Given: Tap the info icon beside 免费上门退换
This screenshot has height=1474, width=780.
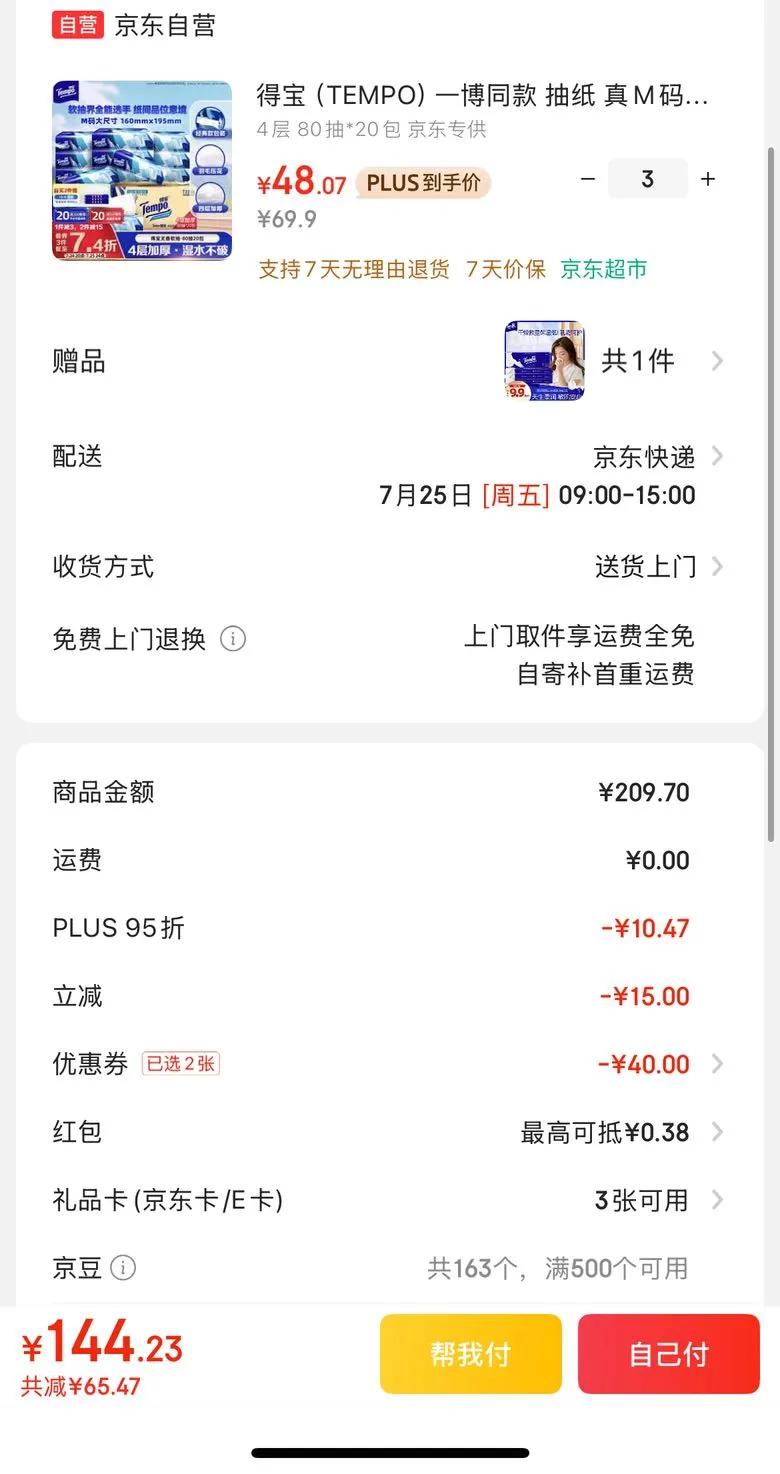Looking at the screenshot, I should (x=233, y=638).
